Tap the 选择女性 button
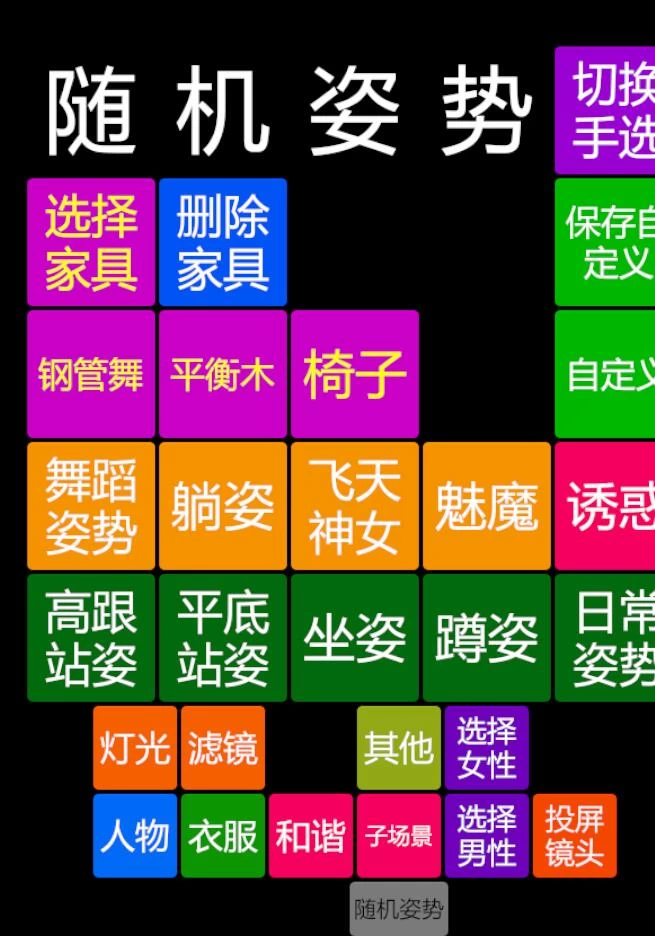This screenshot has width=655, height=936. tap(487, 748)
